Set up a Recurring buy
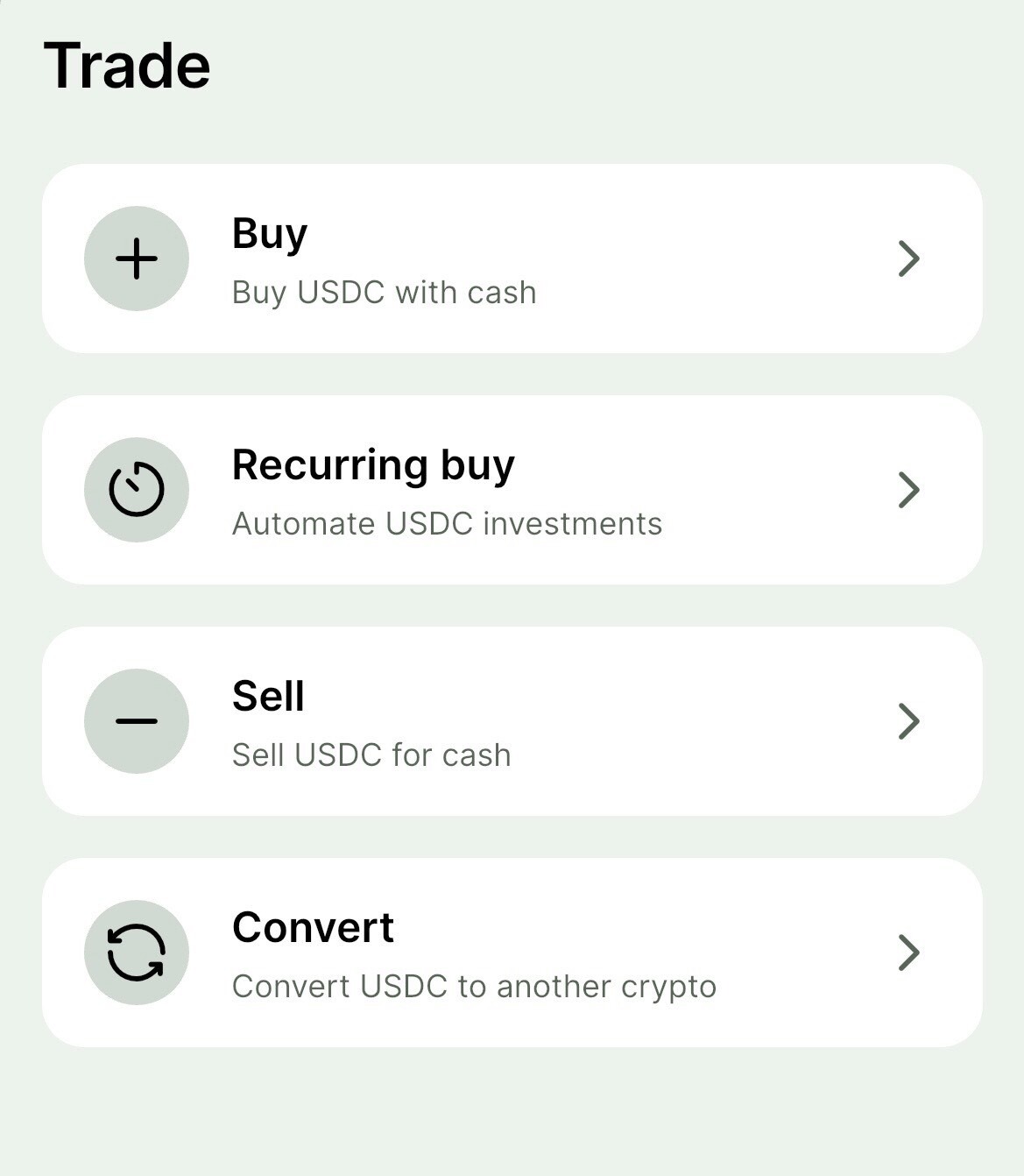This screenshot has height=1176, width=1024. click(x=512, y=490)
